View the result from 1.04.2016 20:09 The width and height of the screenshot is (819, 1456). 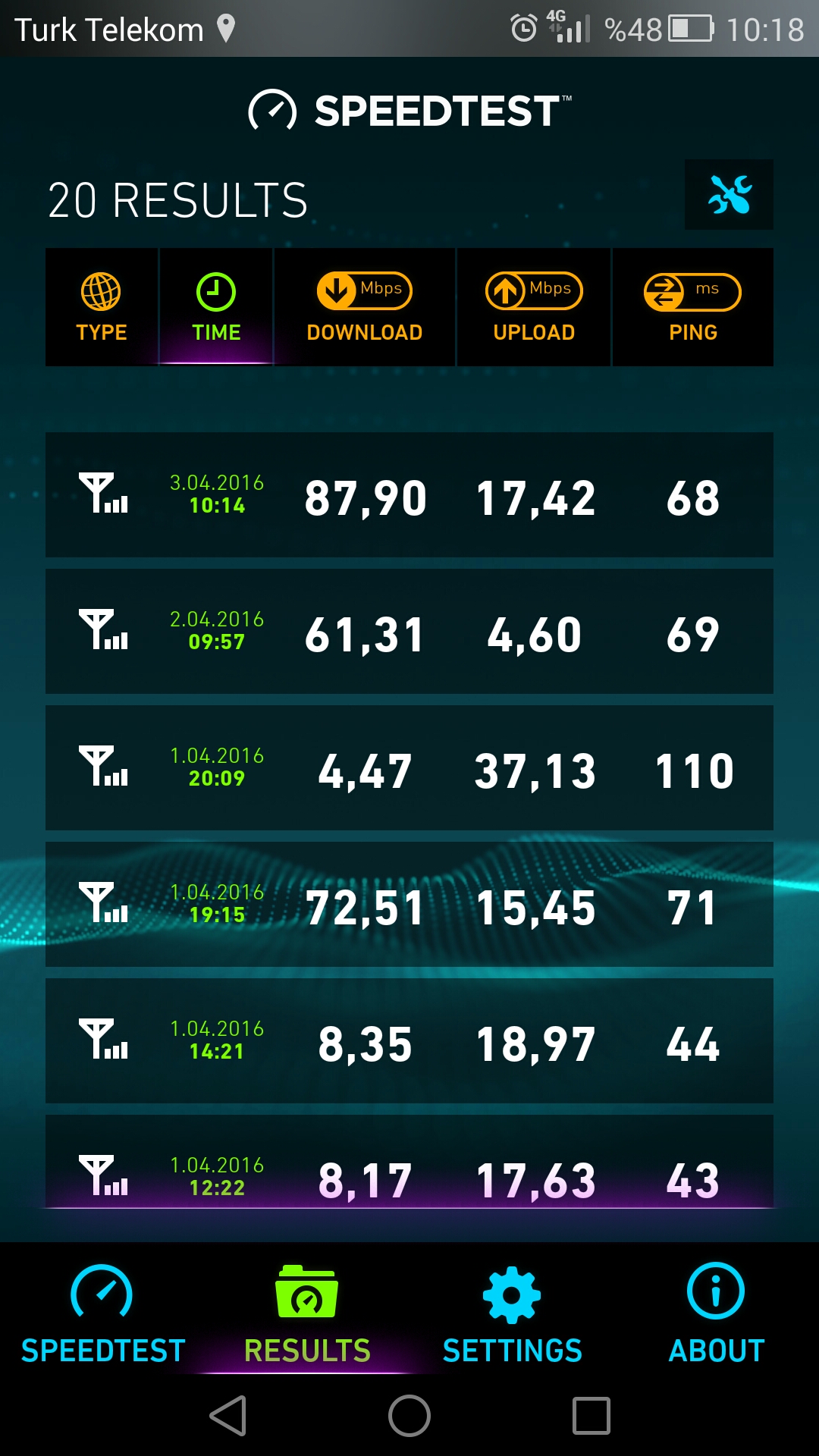coord(409,768)
